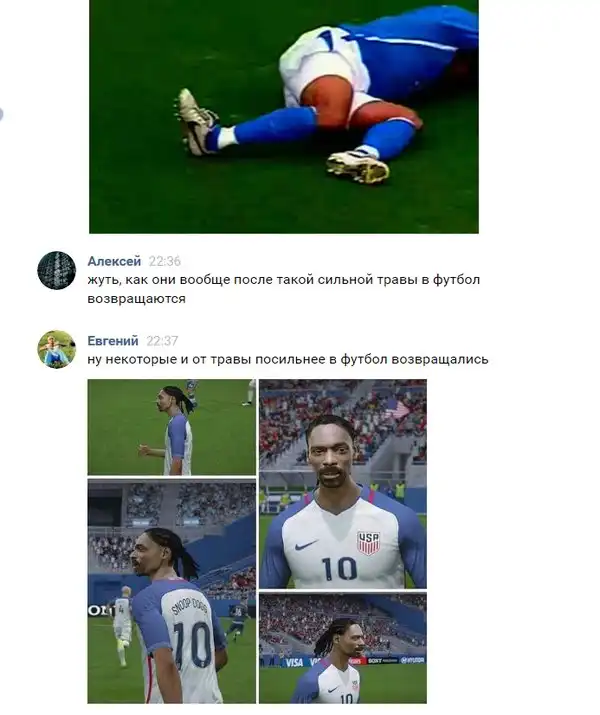600x715 pixels.
Task: Open Алексей's profile name link
Action: pyautogui.click(x=113, y=261)
